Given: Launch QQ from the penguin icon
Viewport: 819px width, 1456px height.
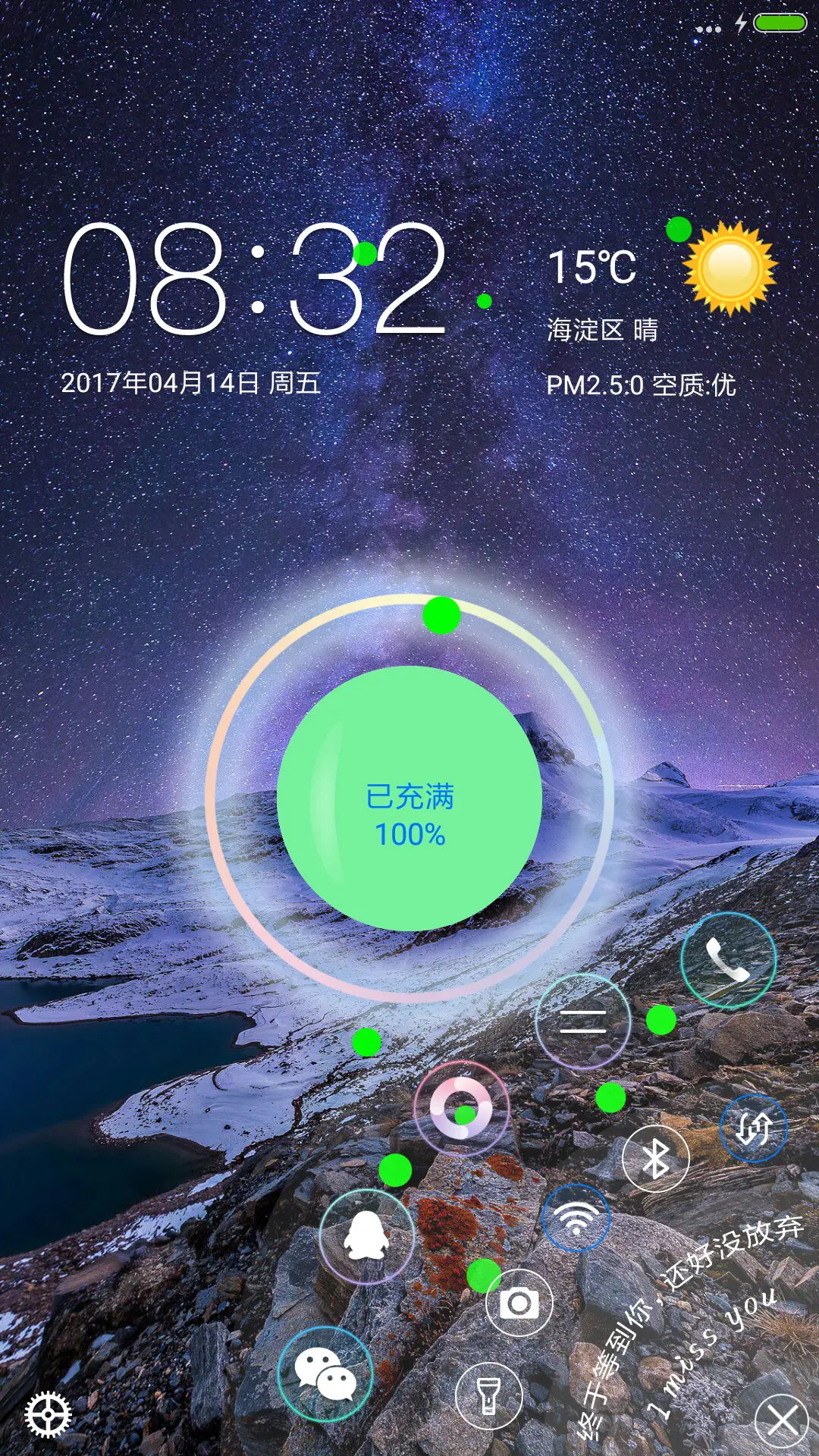Looking at the screenshot, I should [x=366, y=1237].
